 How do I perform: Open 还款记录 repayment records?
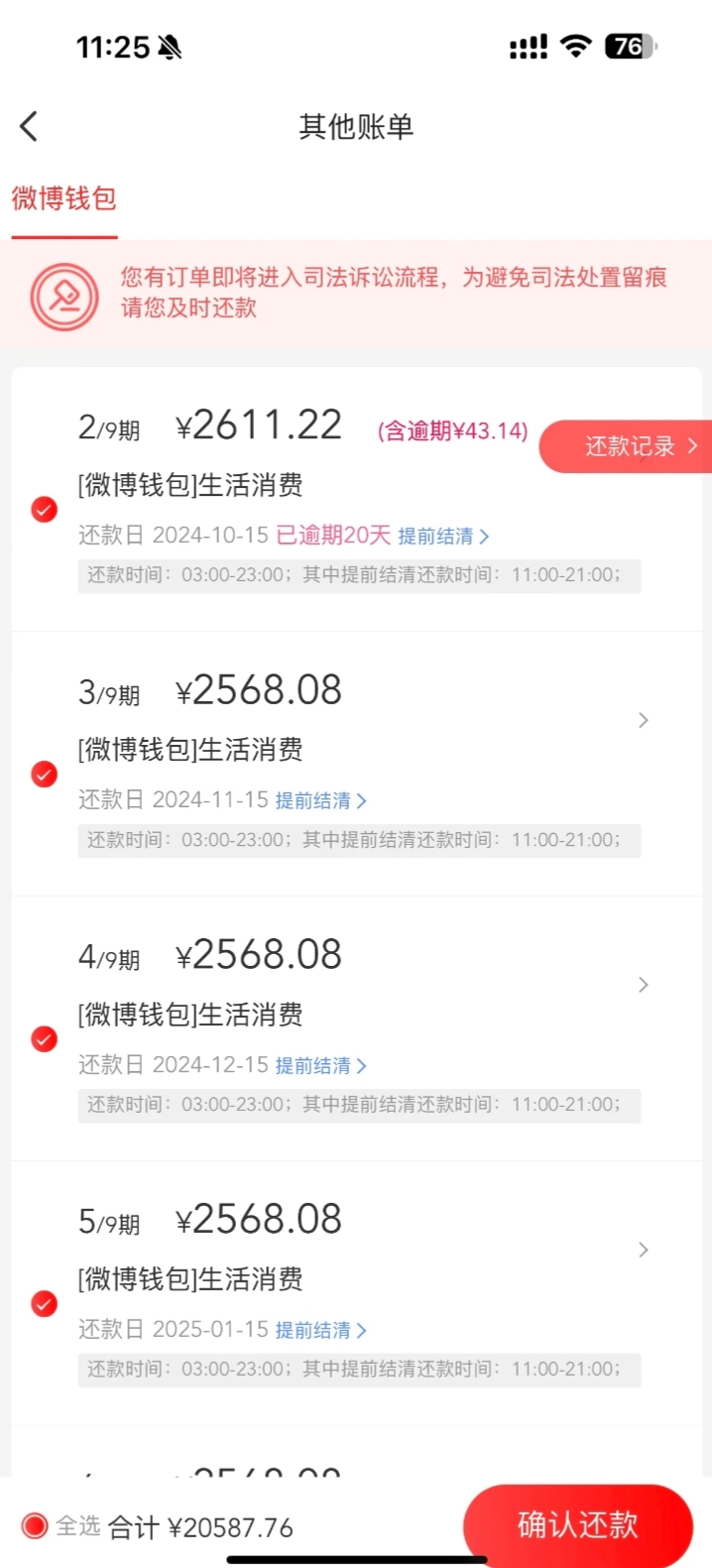tap(630, 446)
